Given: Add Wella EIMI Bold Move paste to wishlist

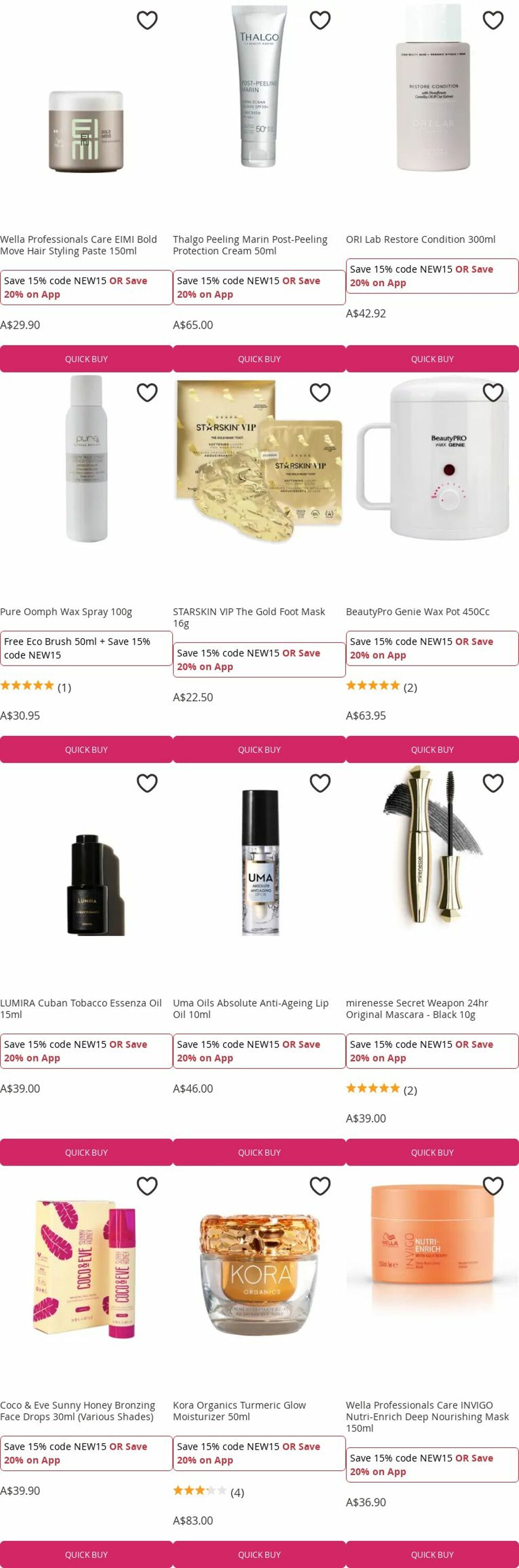Looking at the screenshot, I should 147,20.
